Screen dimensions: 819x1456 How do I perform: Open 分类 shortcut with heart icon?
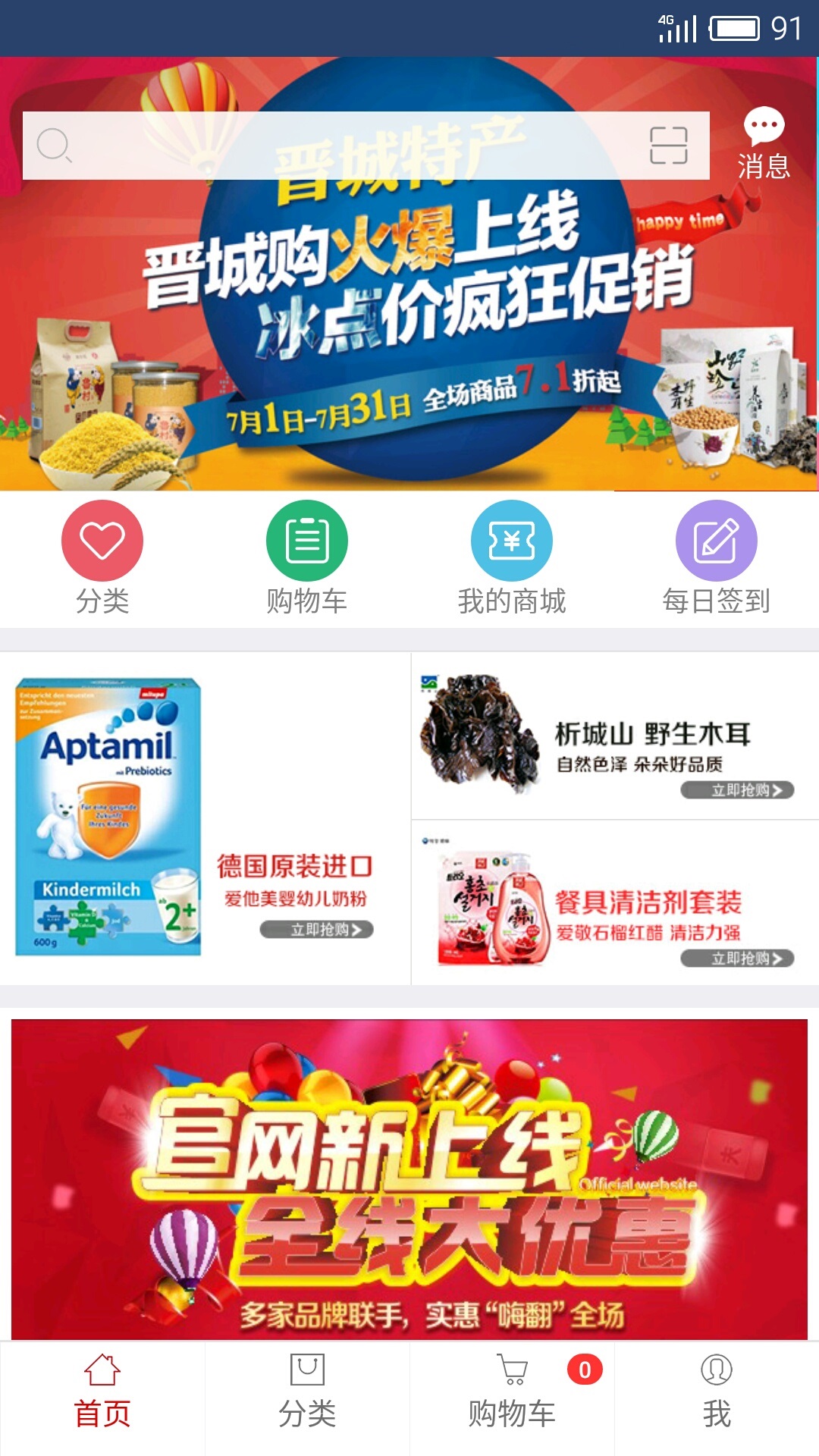pyautogui.click(x=102, y=557)
